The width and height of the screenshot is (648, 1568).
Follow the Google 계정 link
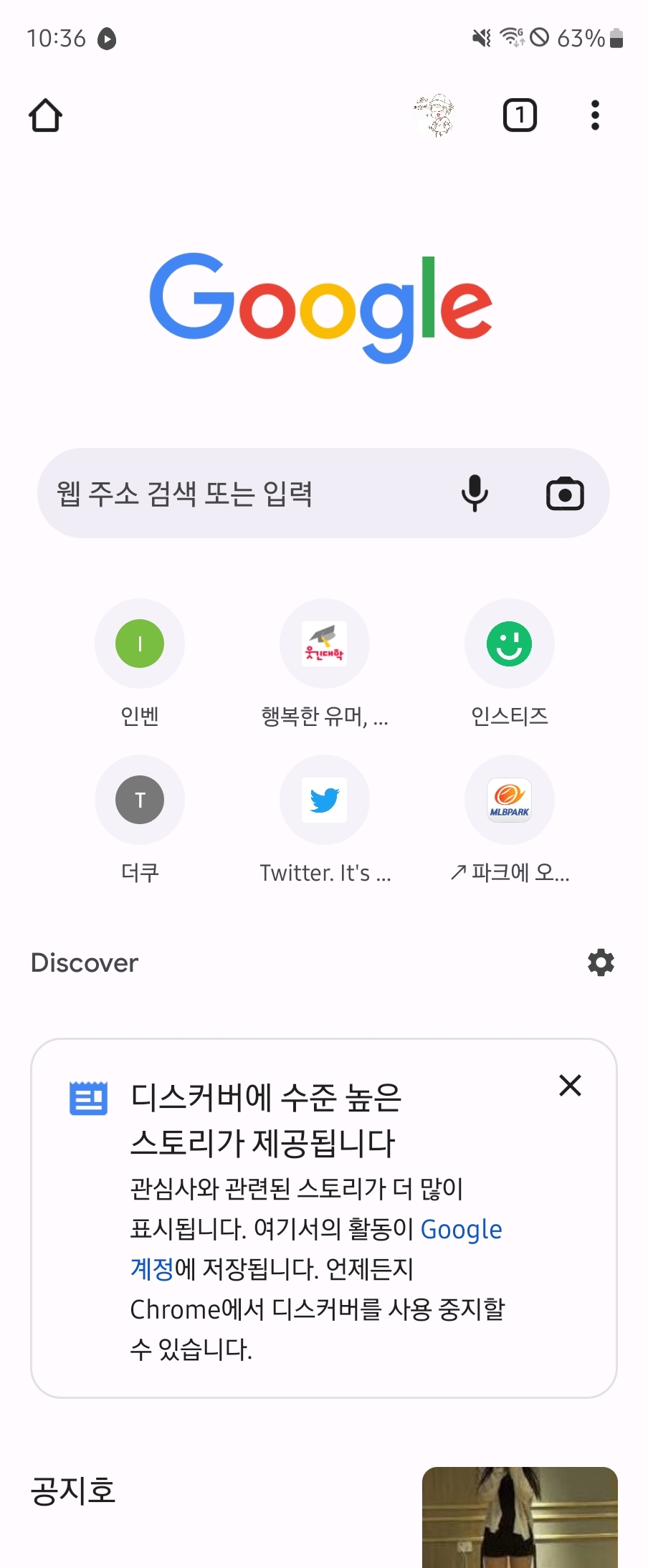tap(316, 1249)
